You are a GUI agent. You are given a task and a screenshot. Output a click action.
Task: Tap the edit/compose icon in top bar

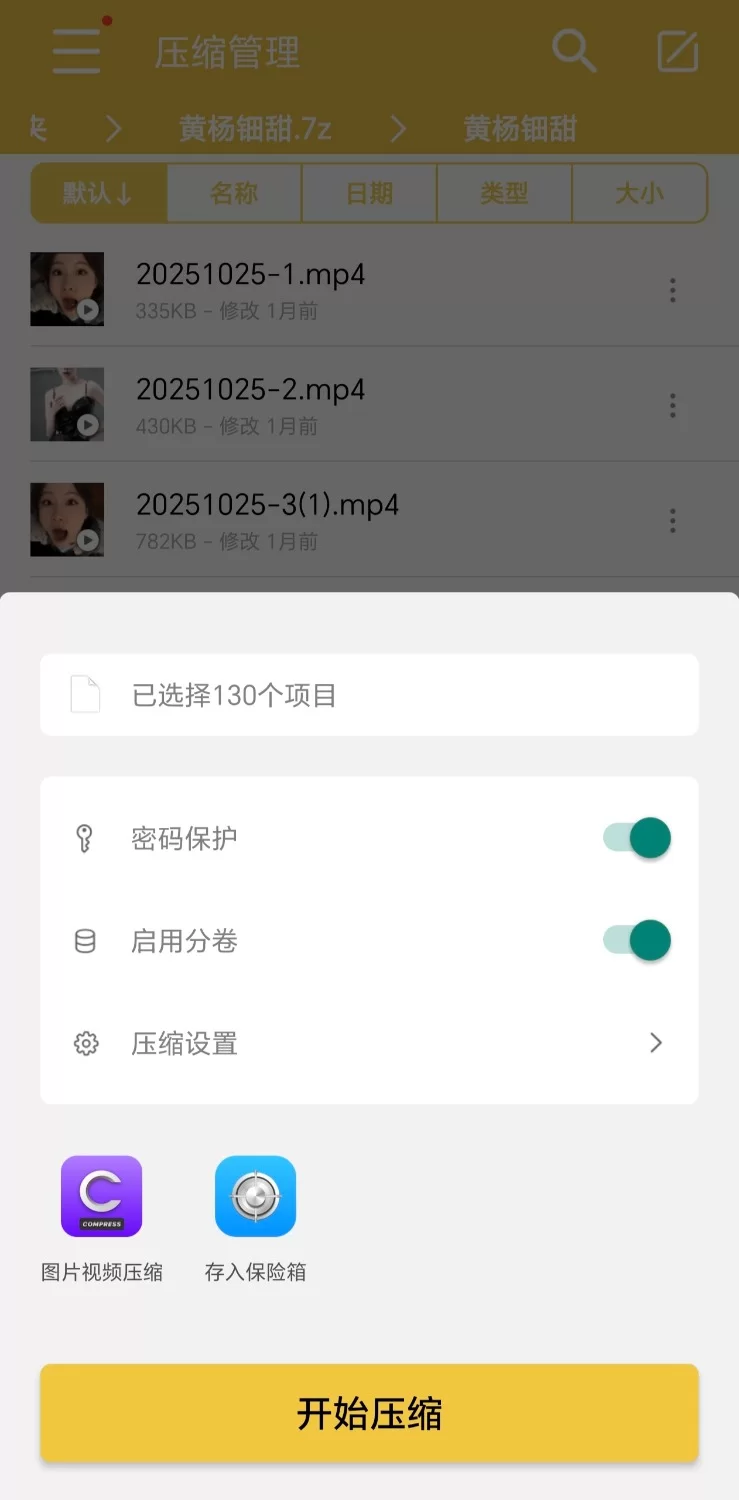(x=677, y=50)
